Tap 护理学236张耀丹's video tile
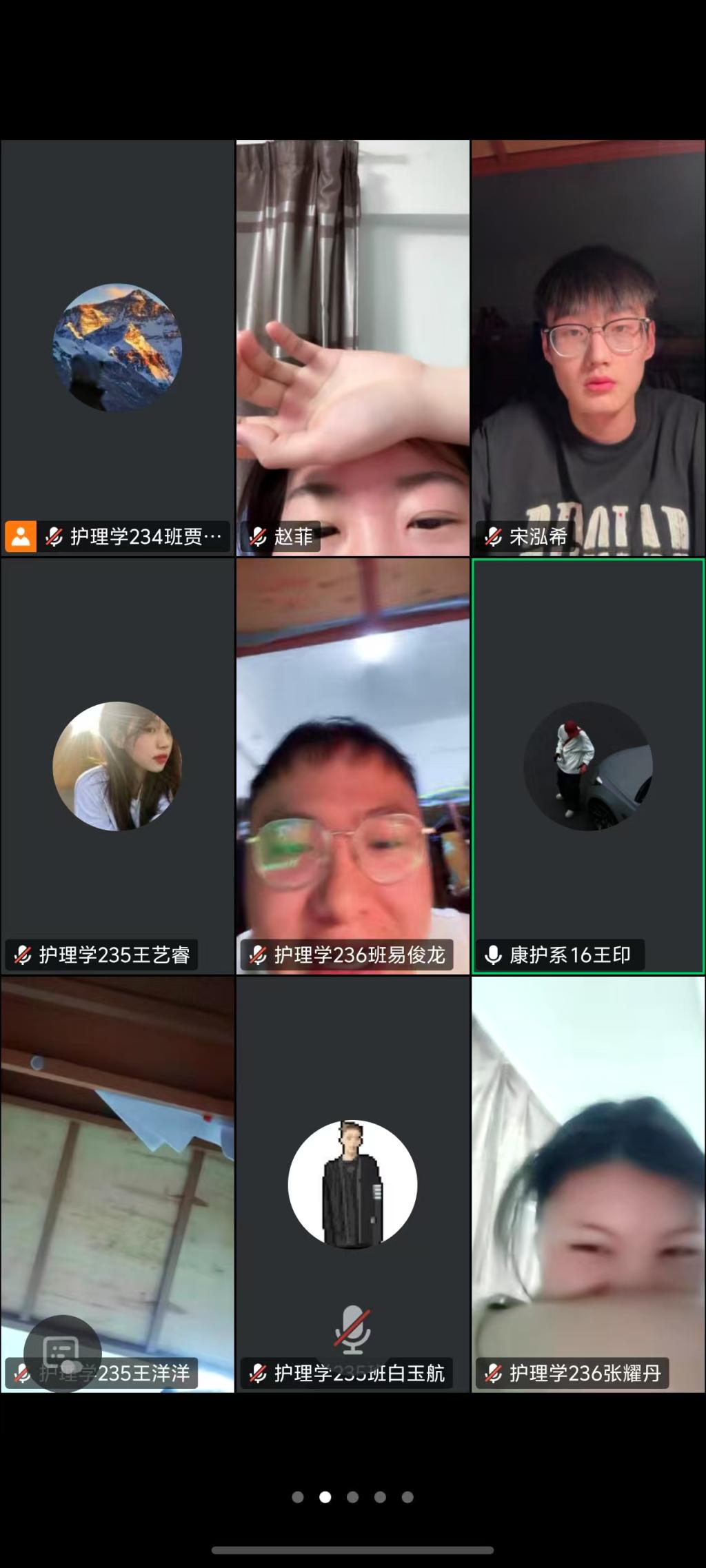Viewport: 706px width, 1568px height. [588, 1183]
